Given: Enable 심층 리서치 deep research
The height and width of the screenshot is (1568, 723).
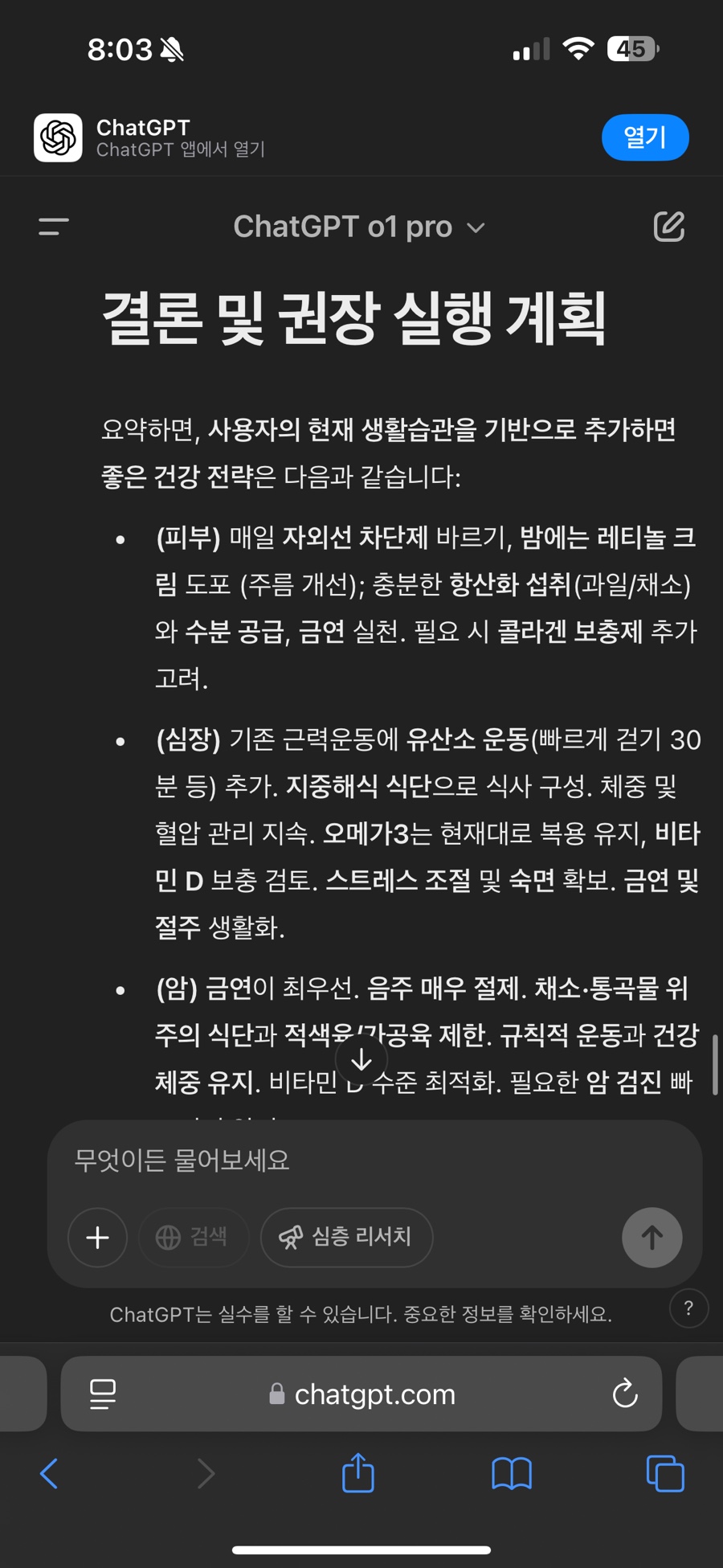Looking at the screenshot, I should [346, 1237].
